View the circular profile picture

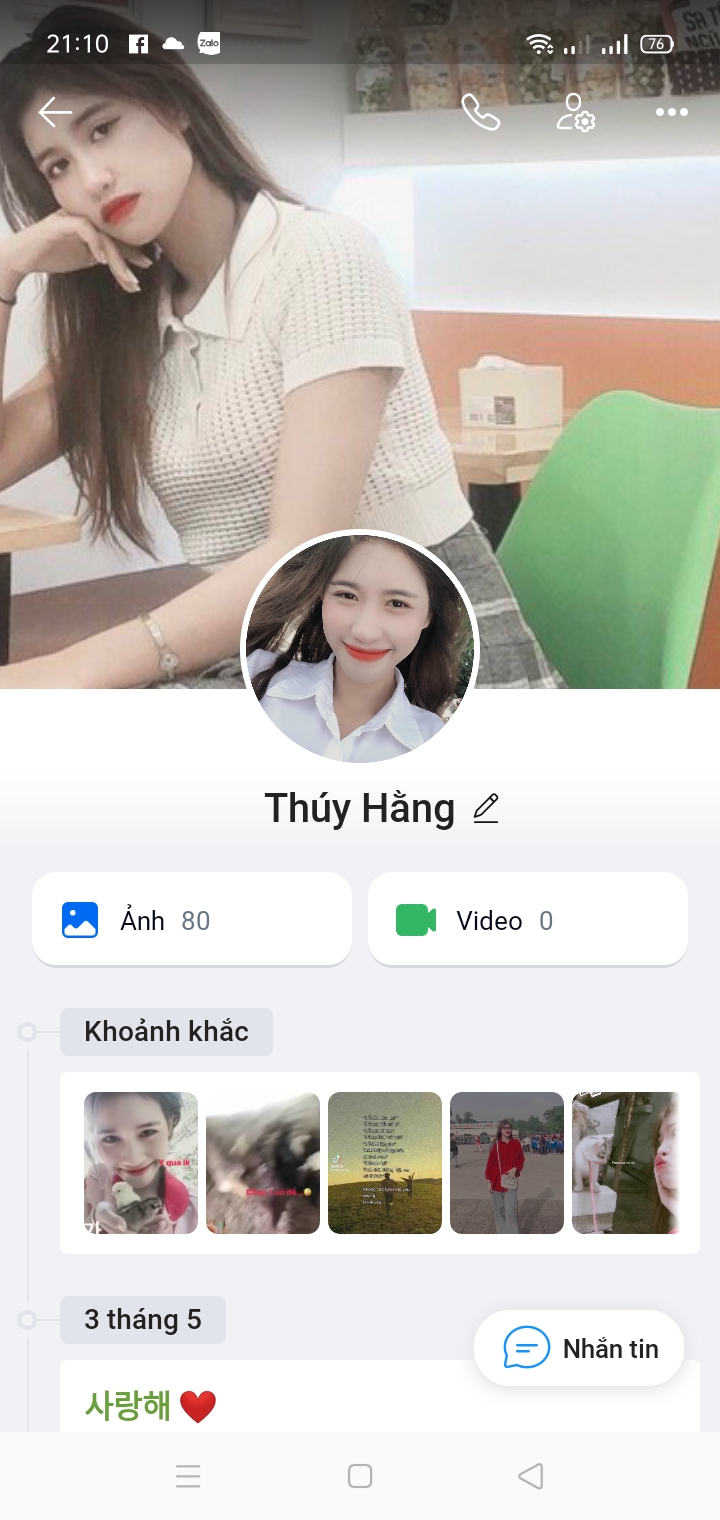[x=360, y=648]
